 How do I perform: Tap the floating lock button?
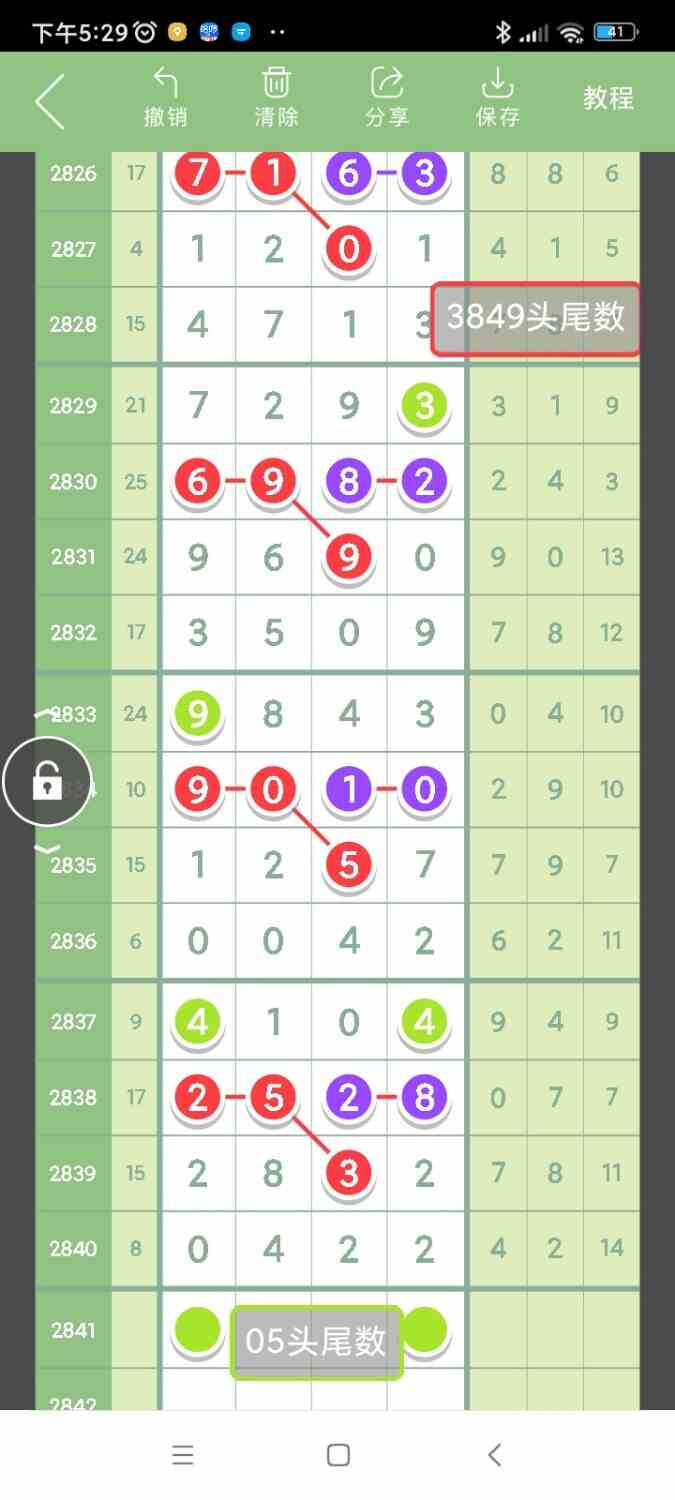(47, 782)
